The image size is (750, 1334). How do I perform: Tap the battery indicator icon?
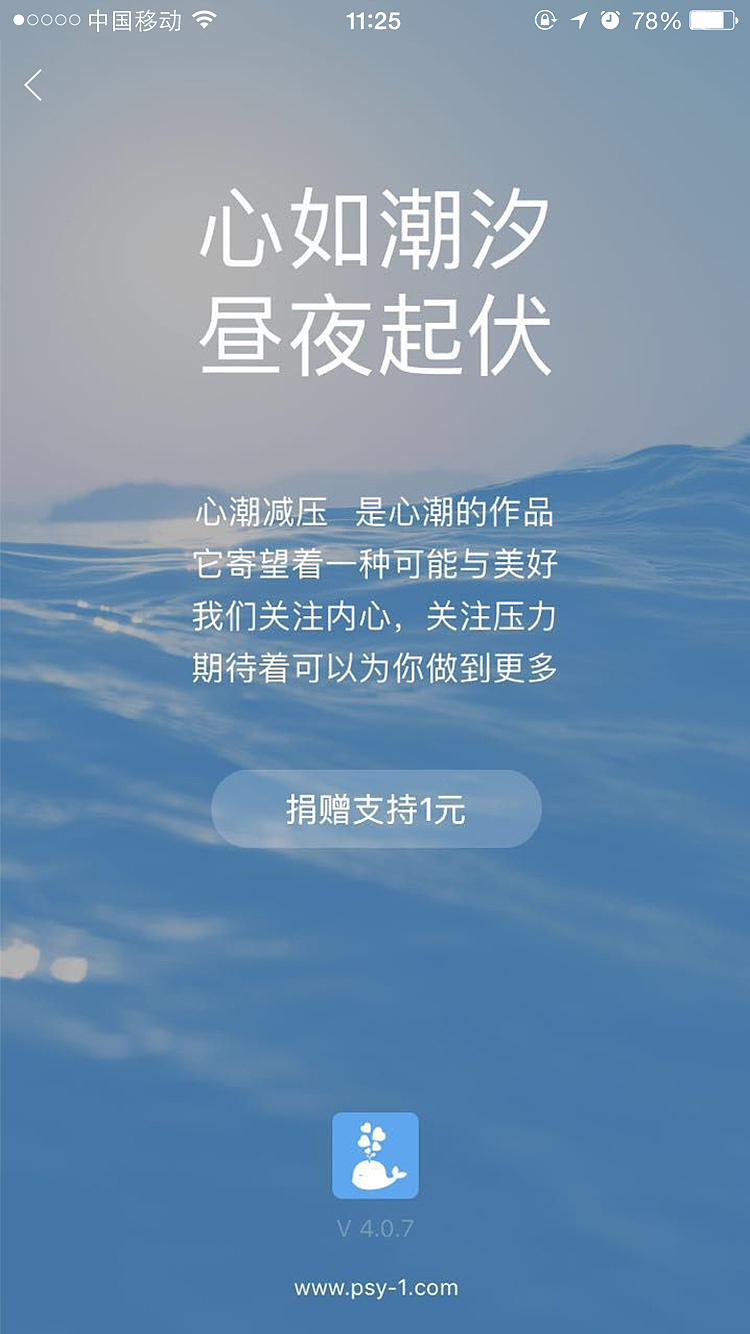(x=712, y=19)
